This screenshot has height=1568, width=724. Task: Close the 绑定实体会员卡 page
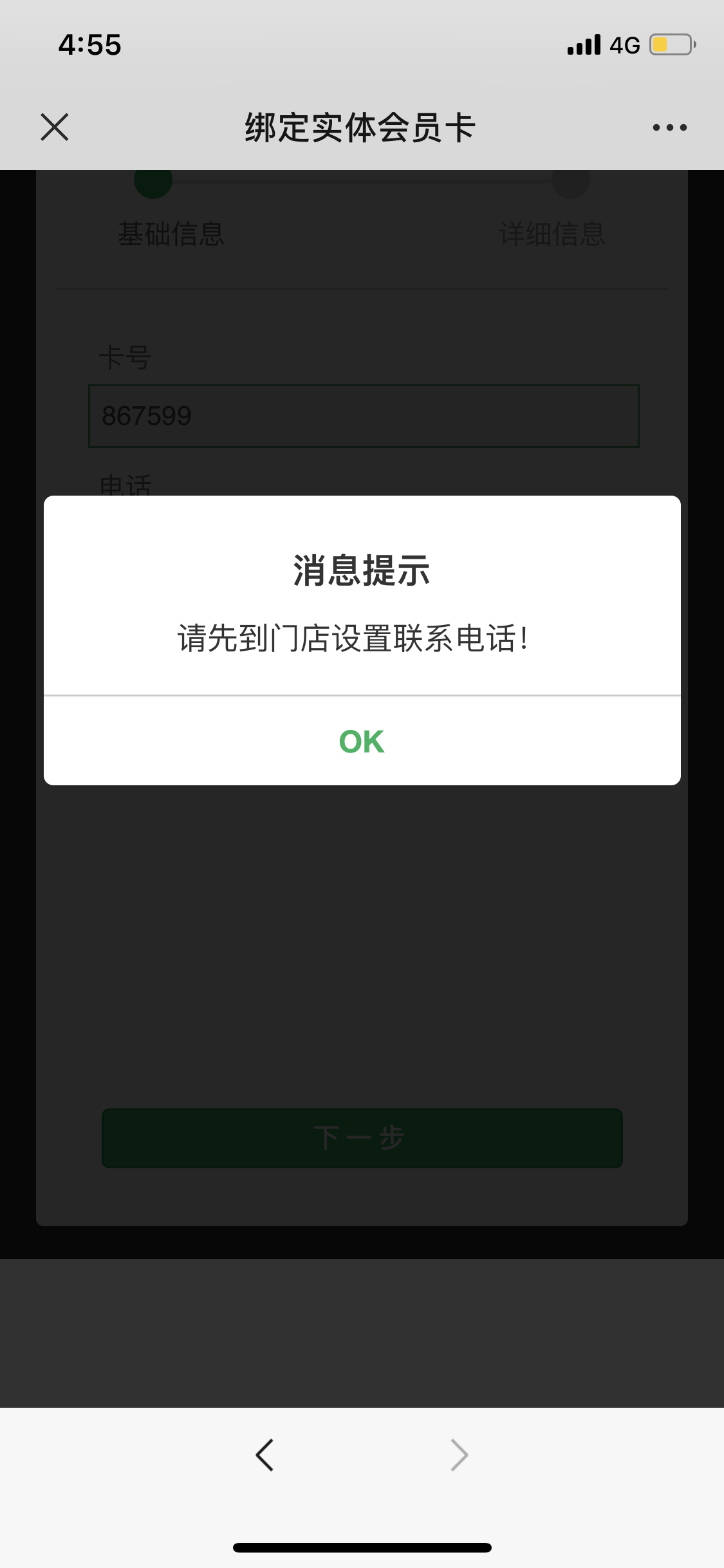[x=55, y=127]
